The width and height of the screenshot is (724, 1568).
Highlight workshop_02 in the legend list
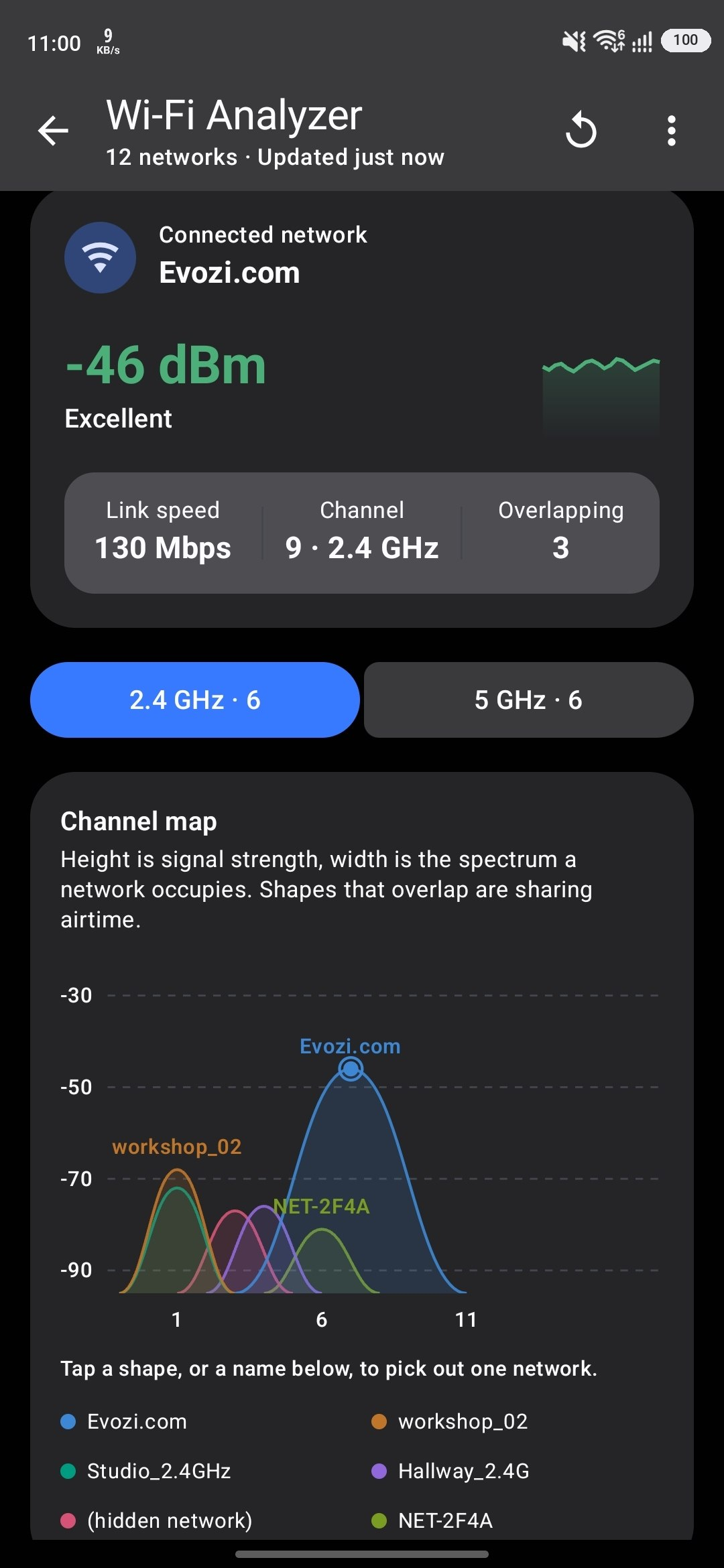tap(450, 1421)
